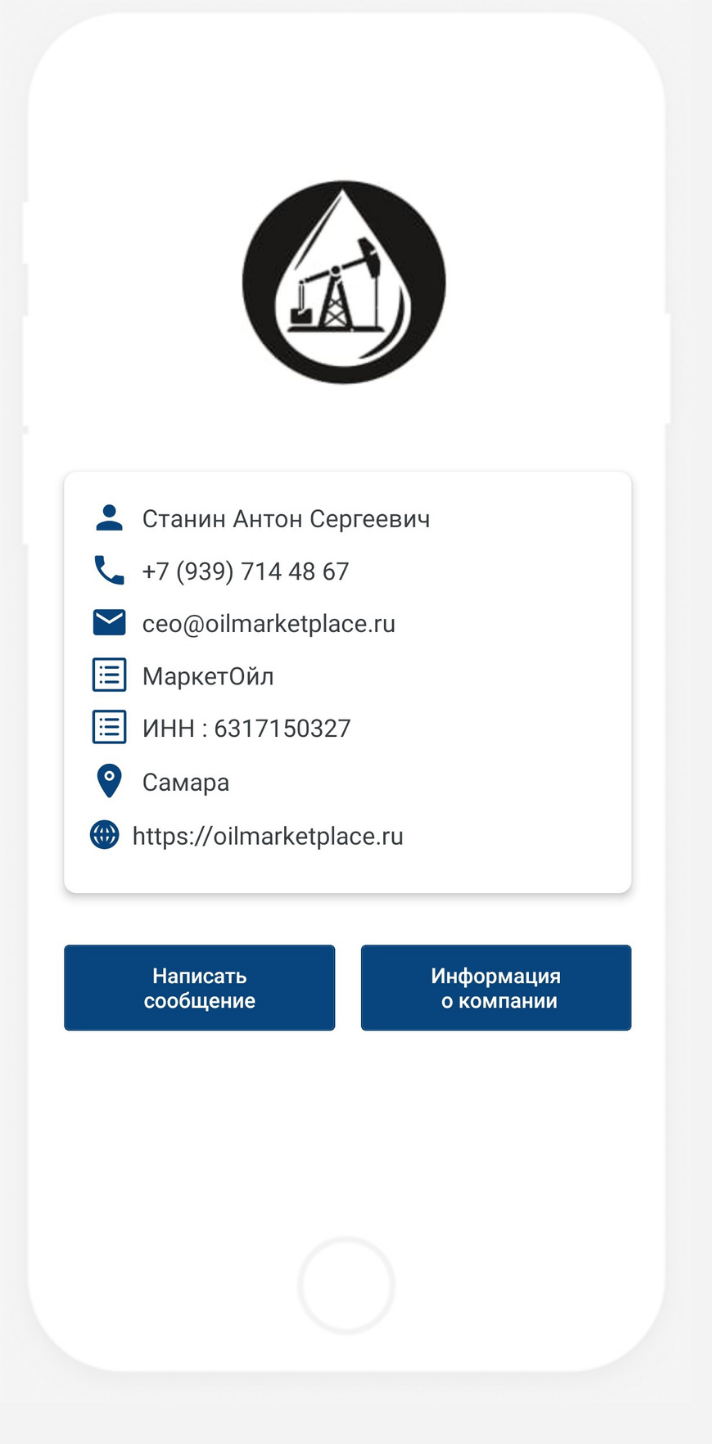Call the number +7 (939) 714 48 67
712x1444 pixels.
(x=245, y=572)
